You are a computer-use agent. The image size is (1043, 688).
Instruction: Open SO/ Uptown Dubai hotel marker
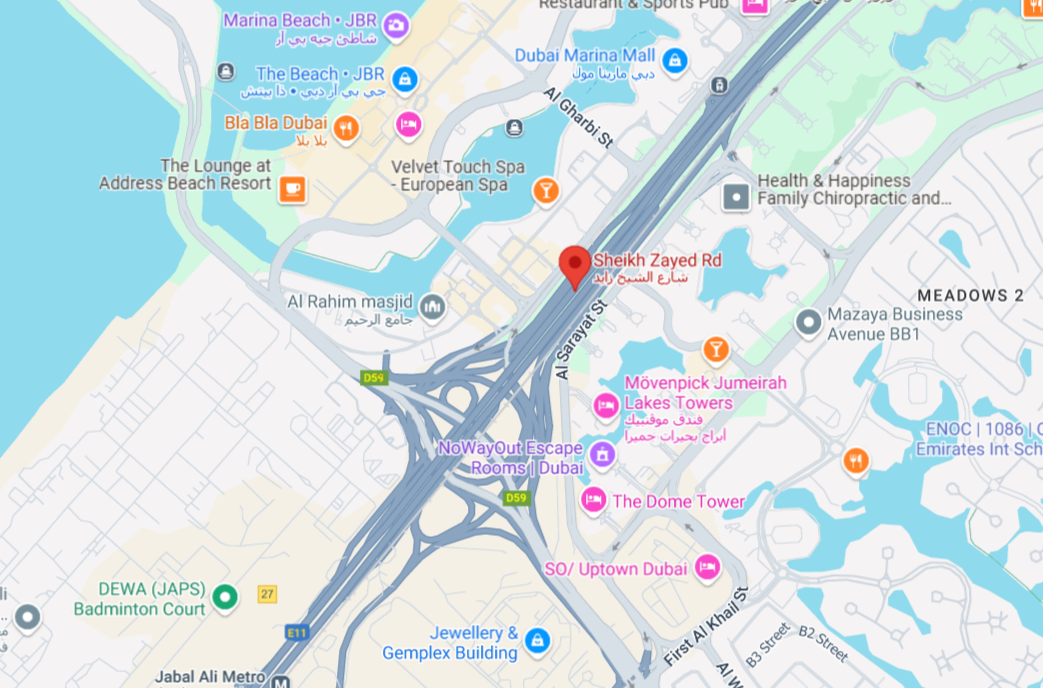pyautogui.click(x=707, y=567)
